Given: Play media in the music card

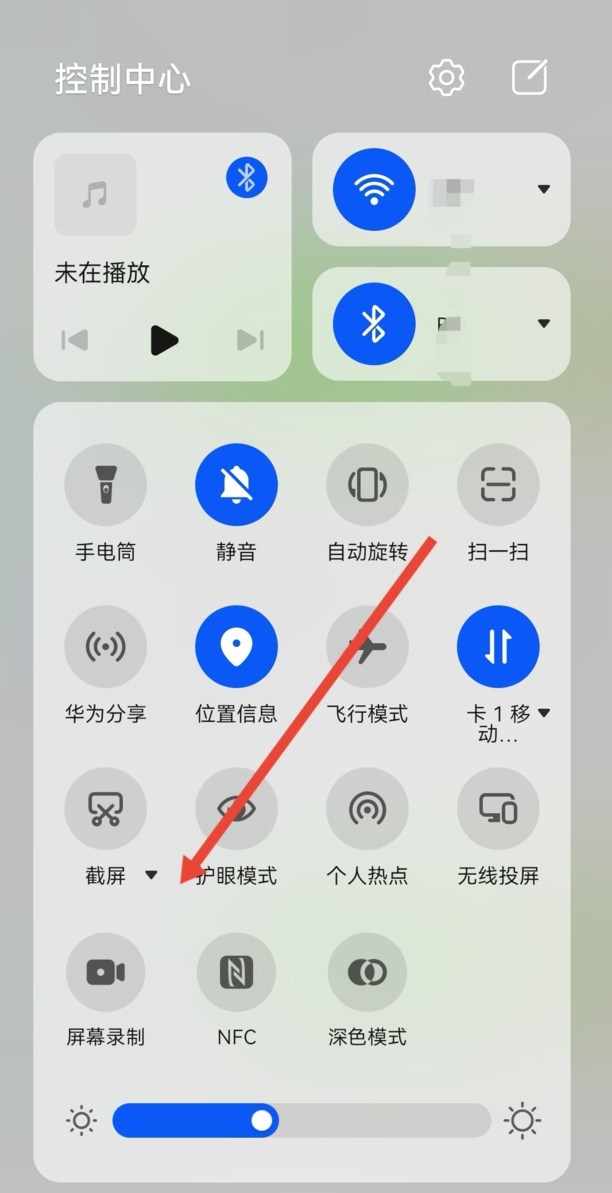Looking at the screenshot, I should (163, 340).
